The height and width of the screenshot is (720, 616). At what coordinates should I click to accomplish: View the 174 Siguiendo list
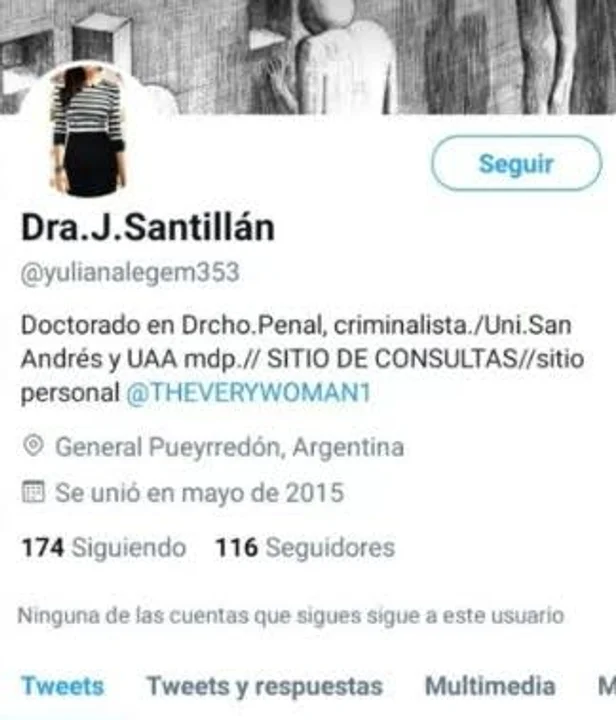pos(103,548)
